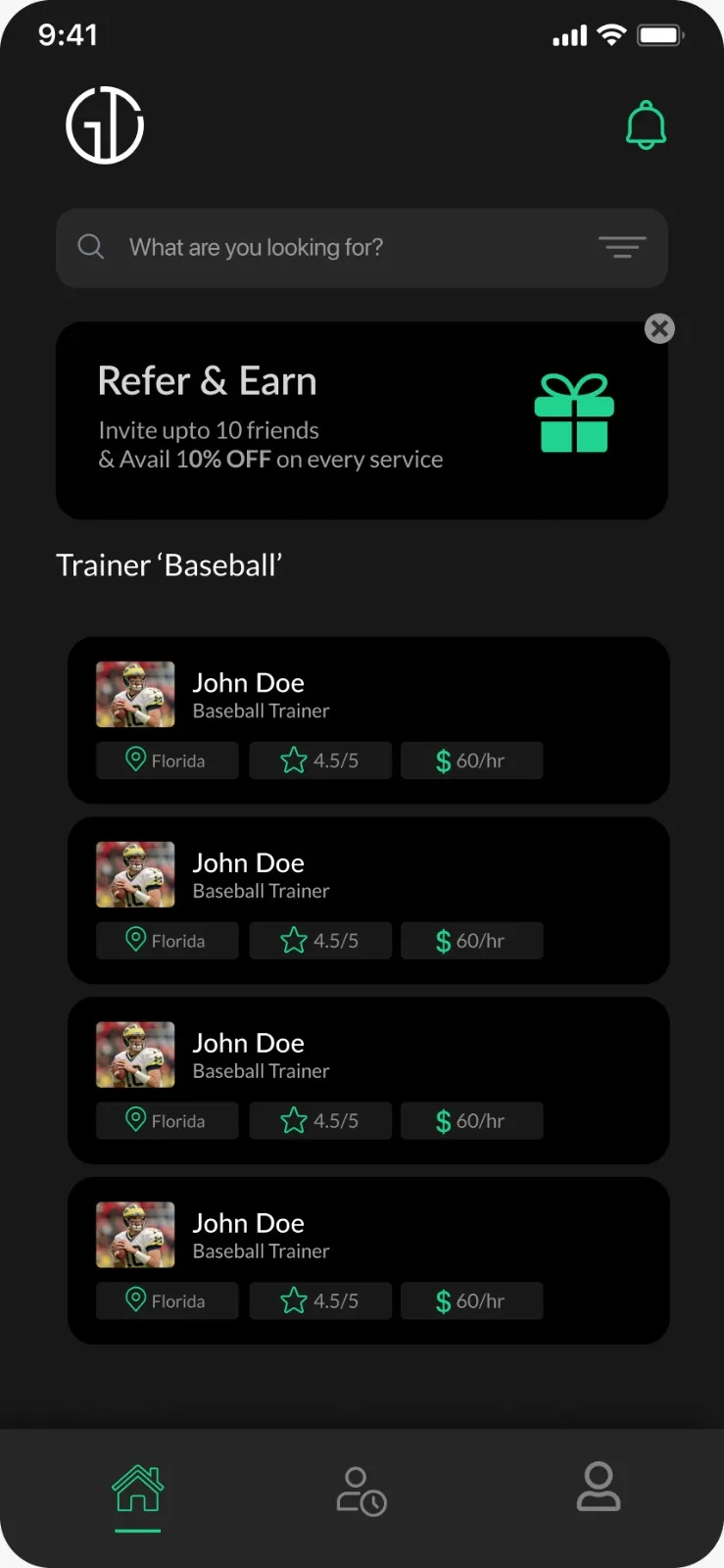The width and height of the screenshot is (724, 1568).
Task: Tap John Doe's profile photo on first card
Action: [135, 694]
